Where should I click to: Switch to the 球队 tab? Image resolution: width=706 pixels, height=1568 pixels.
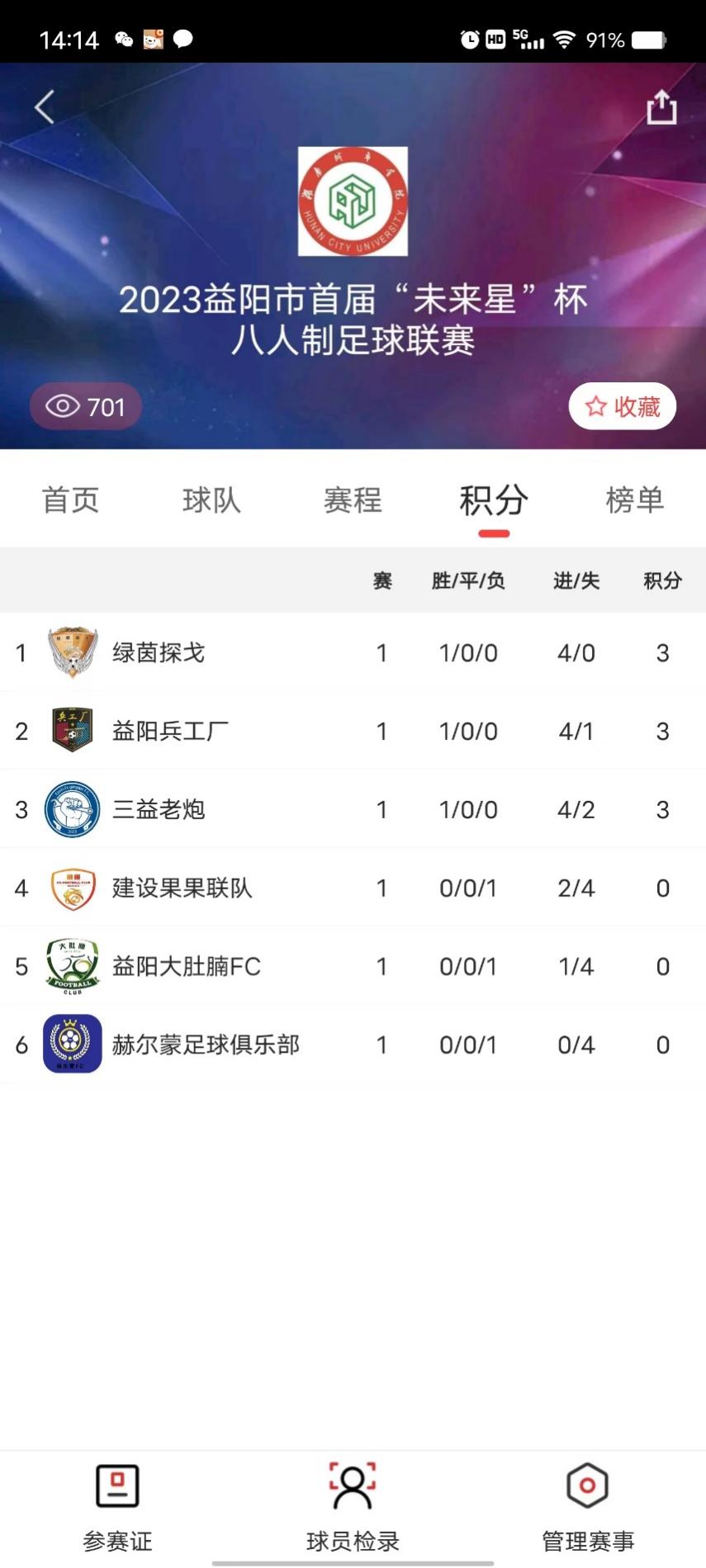pos(211,500)
